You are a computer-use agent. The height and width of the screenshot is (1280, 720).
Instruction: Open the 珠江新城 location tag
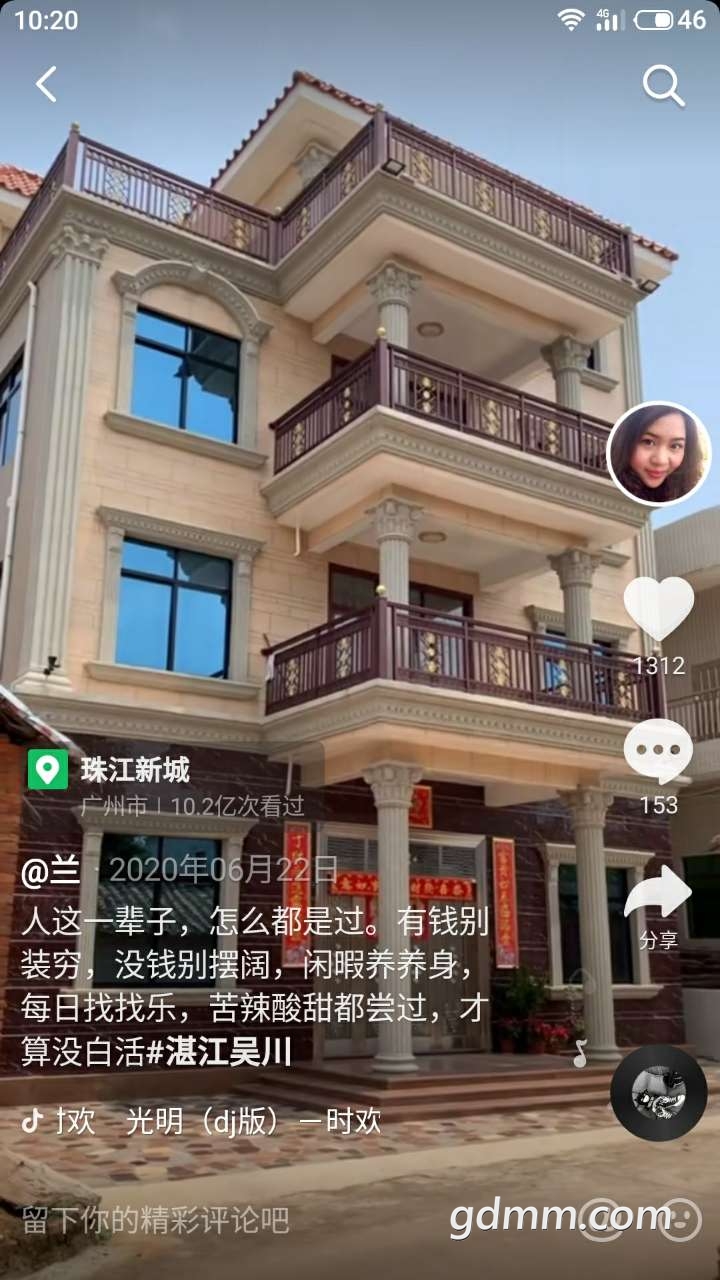(x=134, y=770)
